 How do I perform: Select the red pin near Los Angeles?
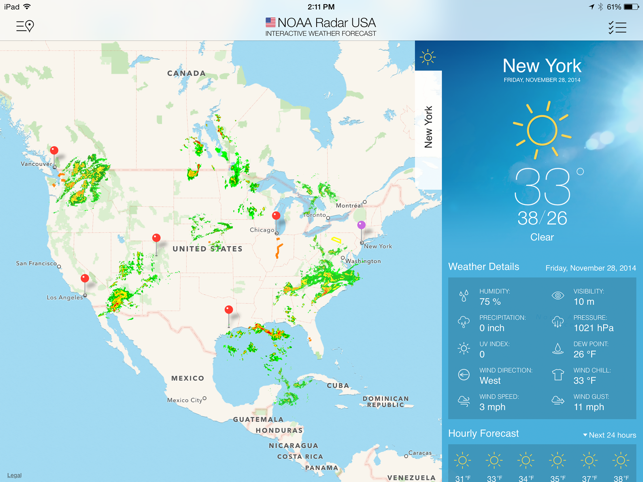pyautogui.click(x=85, y=280)
